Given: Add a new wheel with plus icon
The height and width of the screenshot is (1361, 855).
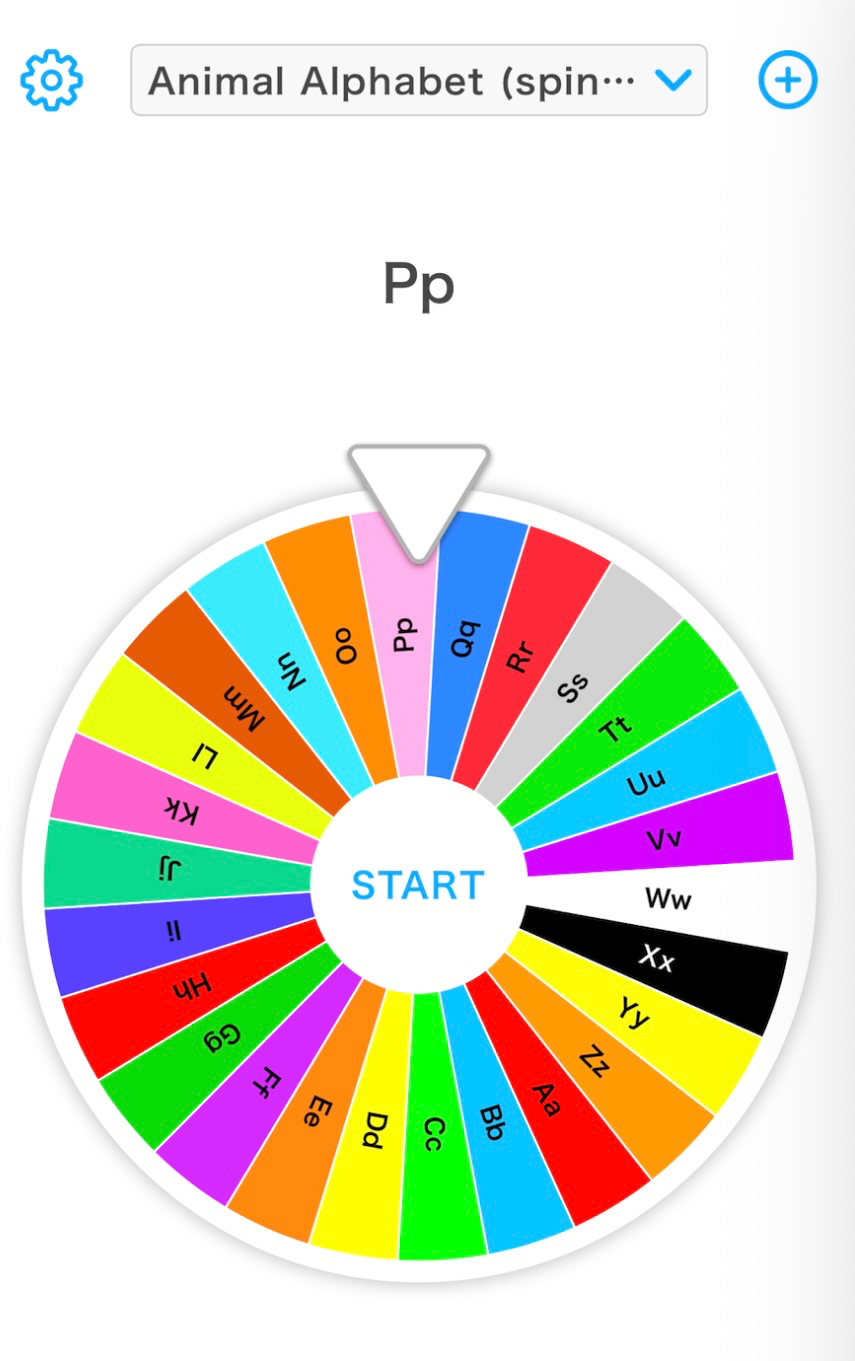Looking at the screenshot, I should pos(788,80).
